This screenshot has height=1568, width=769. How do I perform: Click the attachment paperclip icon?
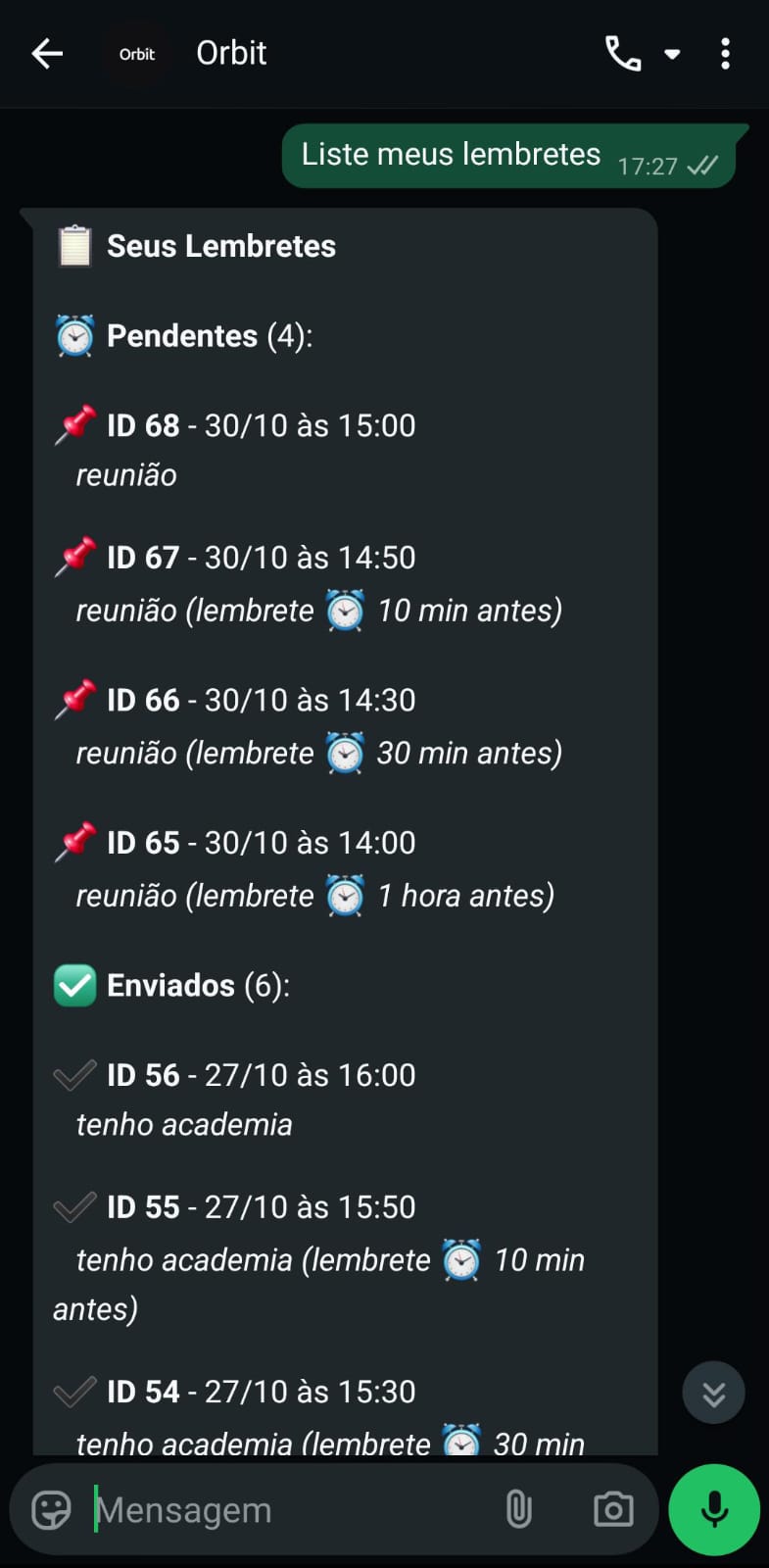click(x=519, y=1509)
